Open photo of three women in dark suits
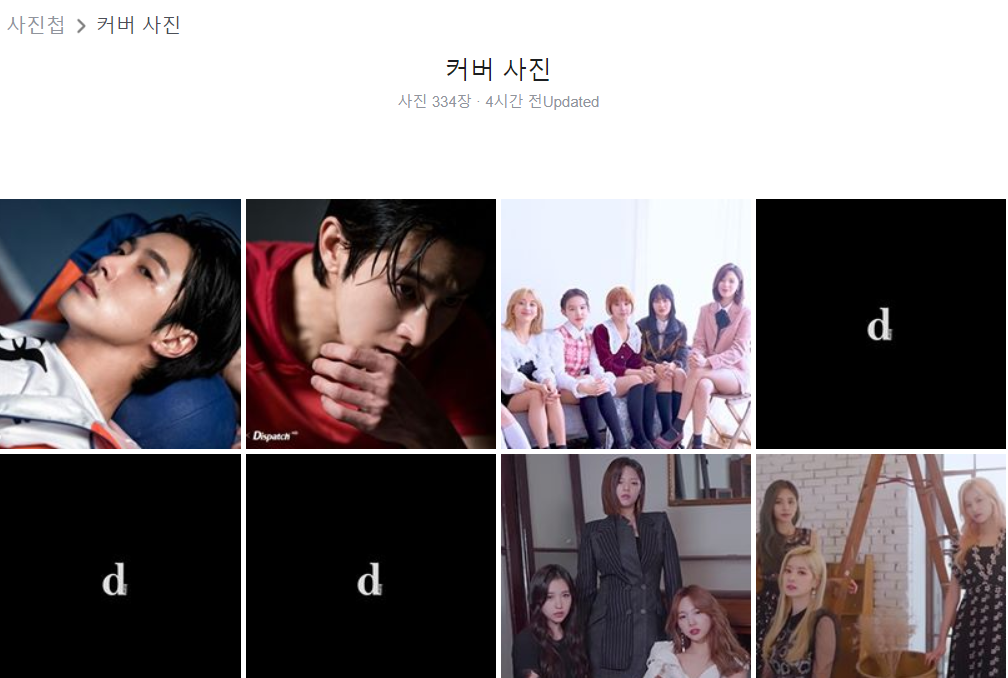 click(x=626, y=566)
